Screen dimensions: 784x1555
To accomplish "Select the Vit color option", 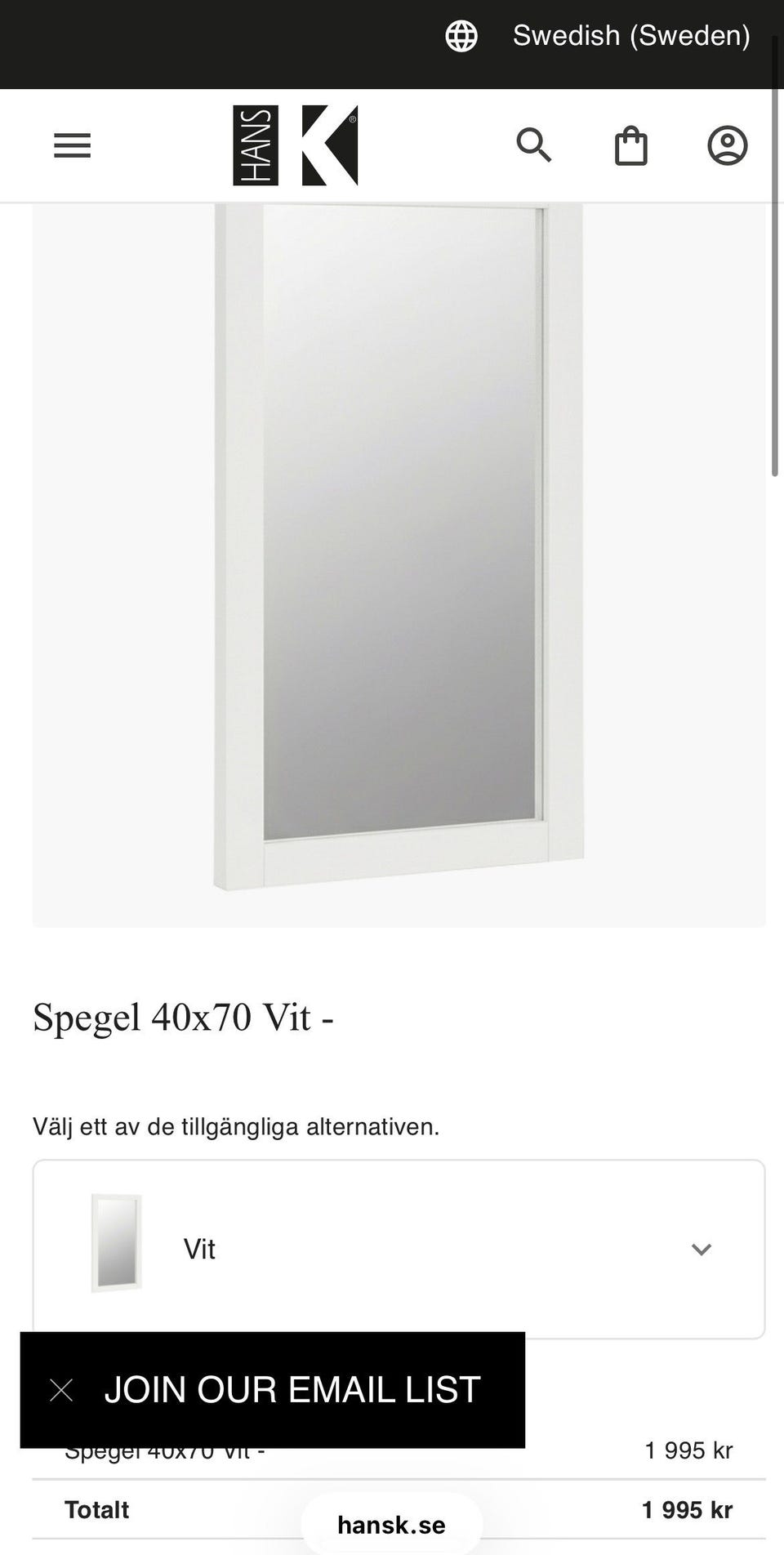I will click(x=199, y=1249).
